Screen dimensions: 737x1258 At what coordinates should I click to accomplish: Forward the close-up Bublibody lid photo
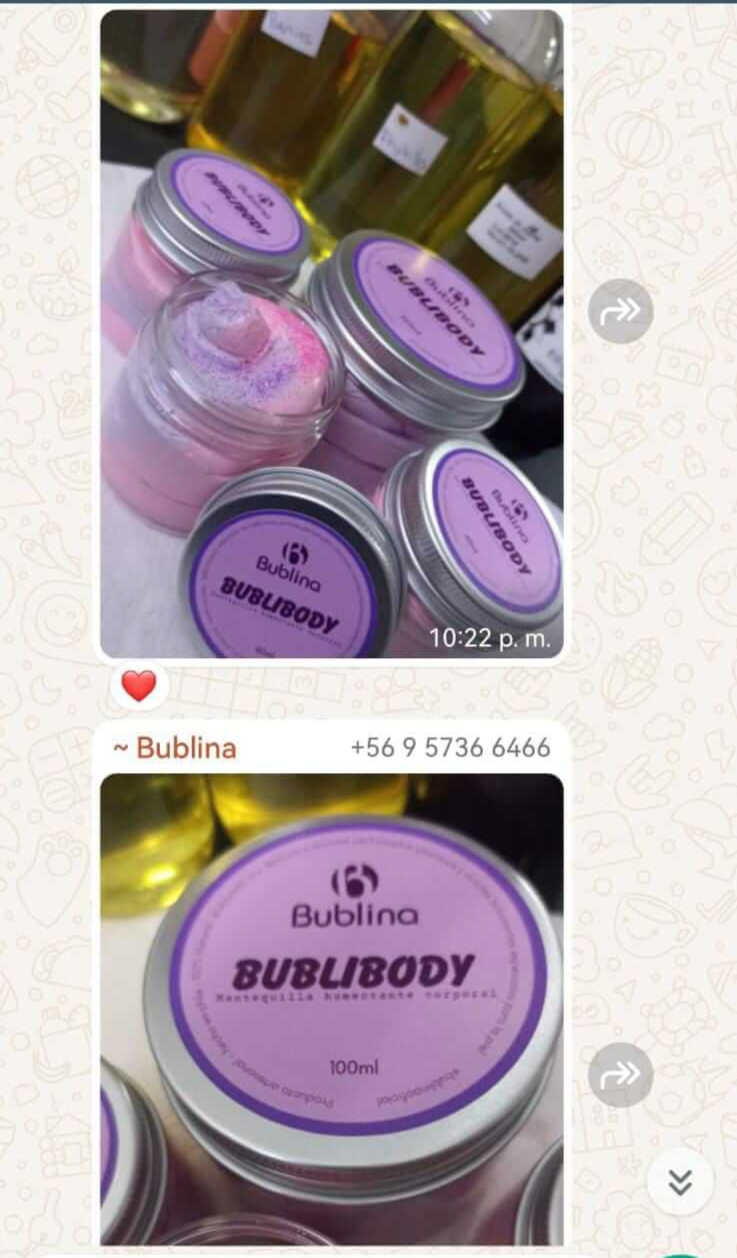(620, 1075)
